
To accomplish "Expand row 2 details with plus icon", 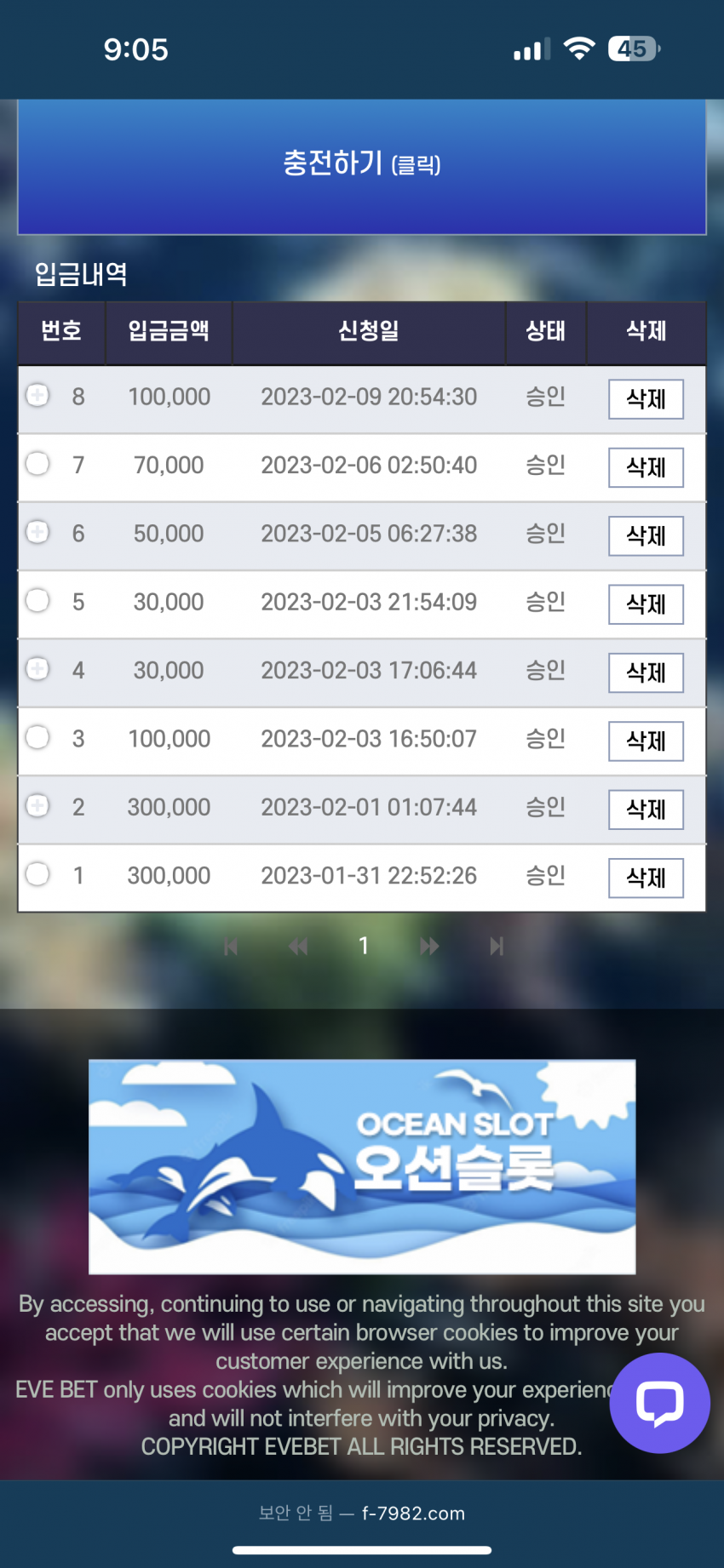I will point(37,805).
